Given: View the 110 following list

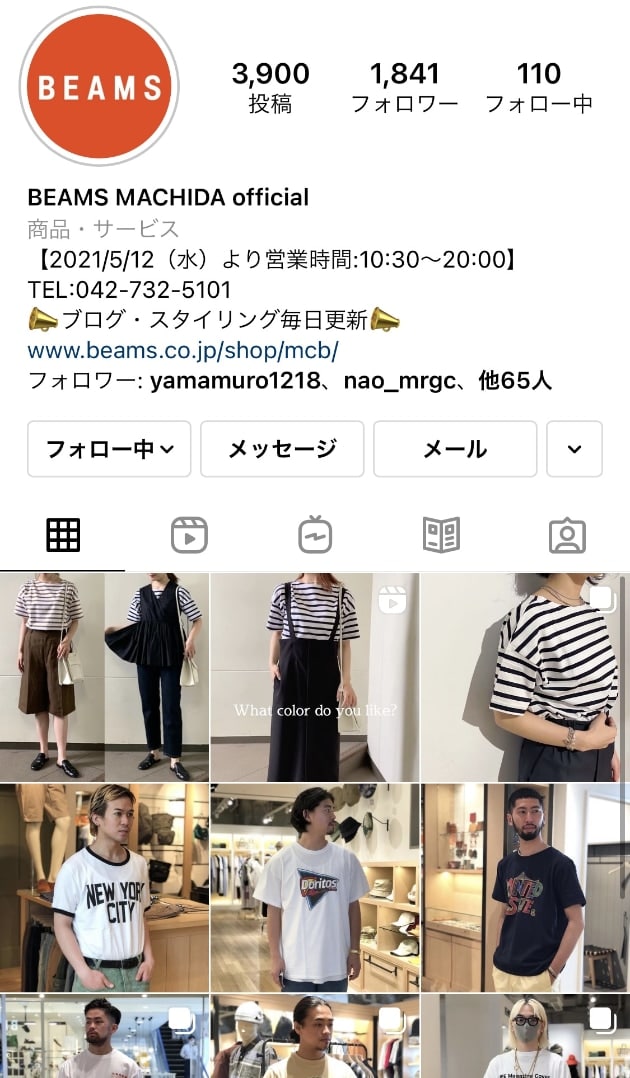Looking at the screenshot, I should [539, 87].
